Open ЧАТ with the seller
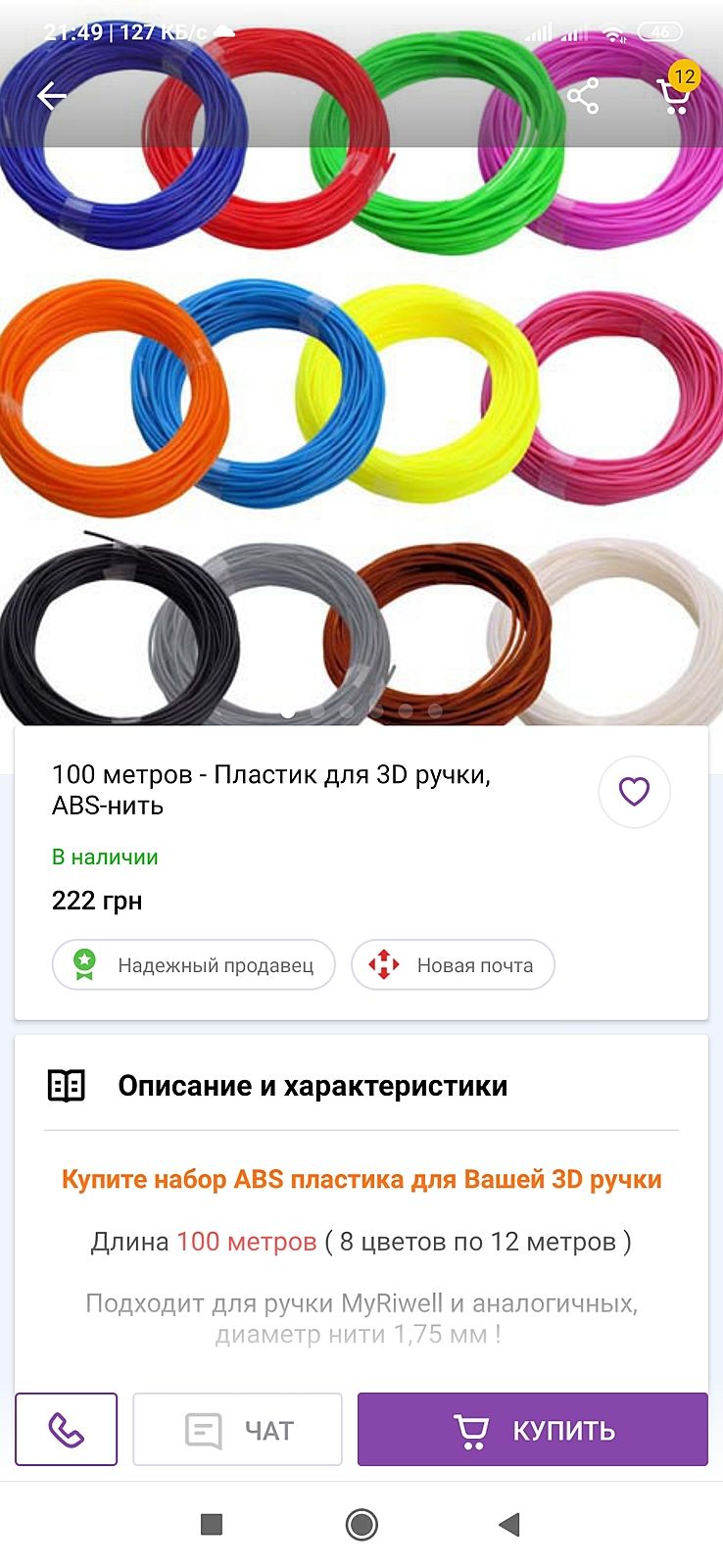The height and width of the screenshot is (1568, 723). click(238, 1430)
